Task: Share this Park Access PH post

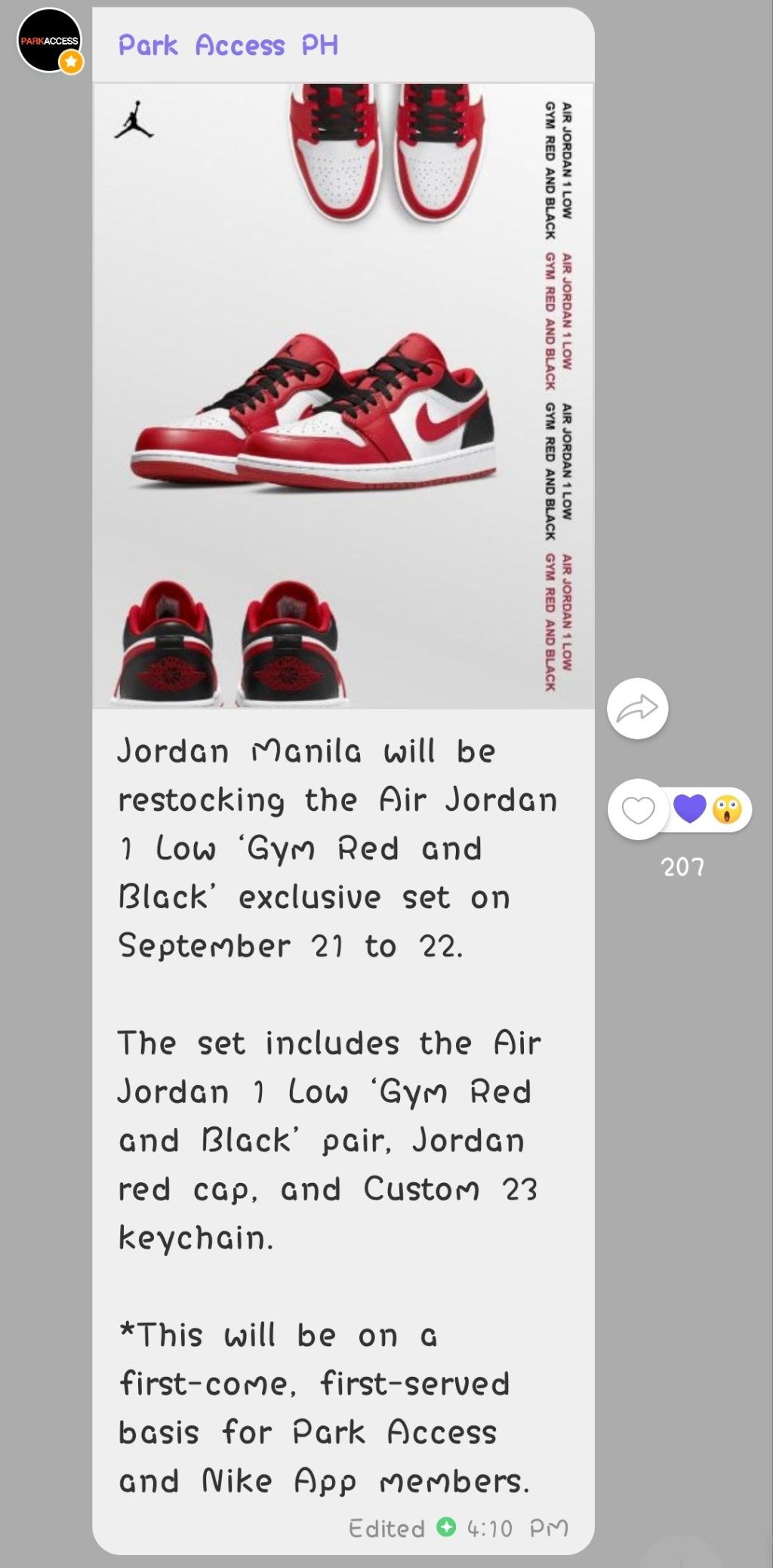Action: 637,708
